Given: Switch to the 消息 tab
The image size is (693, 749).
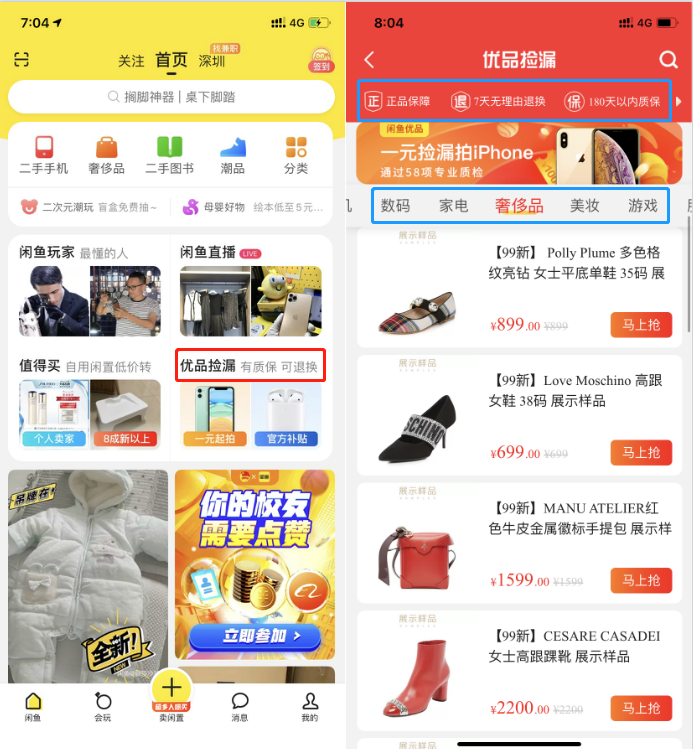Looking at the screenshot, I should click(240, 706).
